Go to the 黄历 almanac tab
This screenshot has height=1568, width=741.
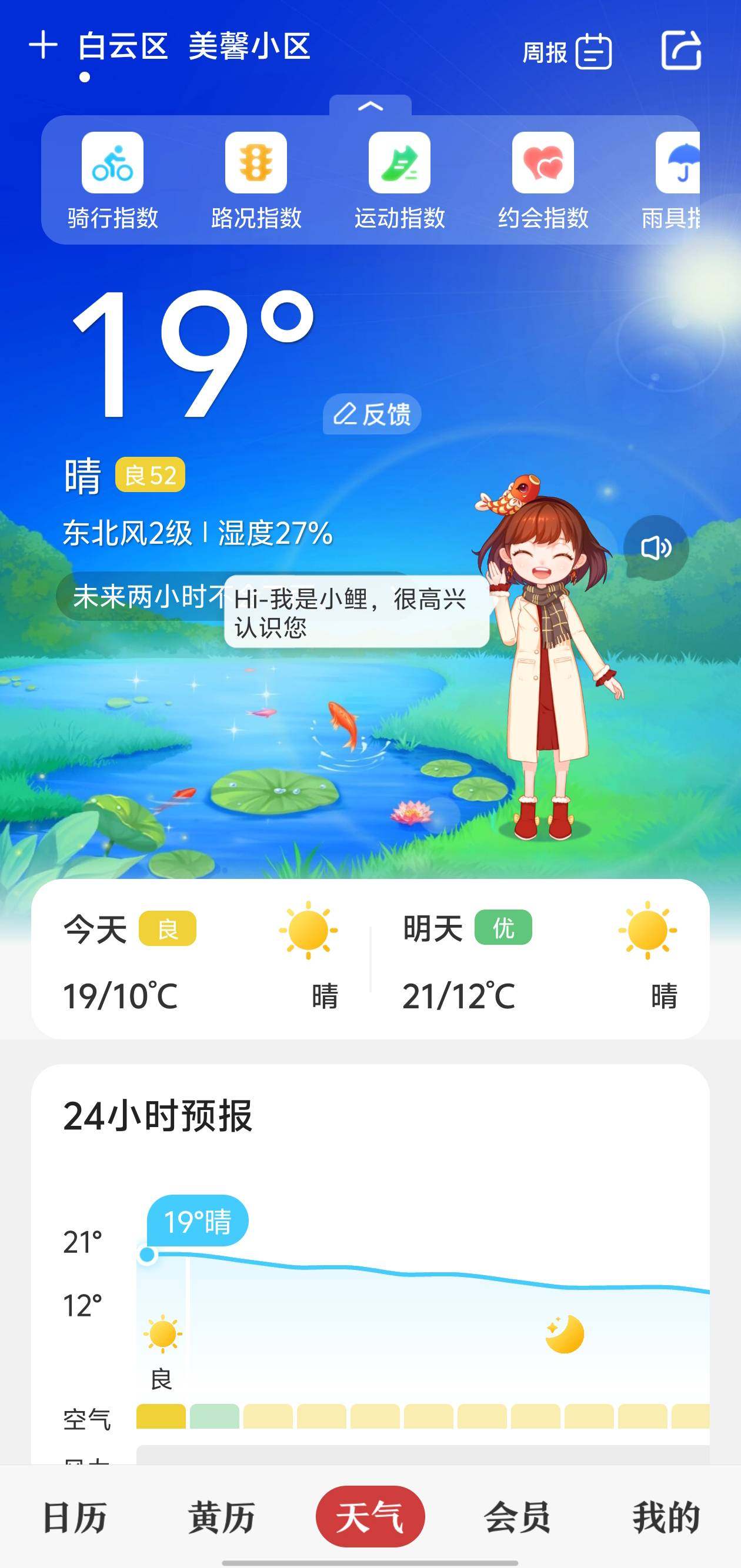(222, 1517)
